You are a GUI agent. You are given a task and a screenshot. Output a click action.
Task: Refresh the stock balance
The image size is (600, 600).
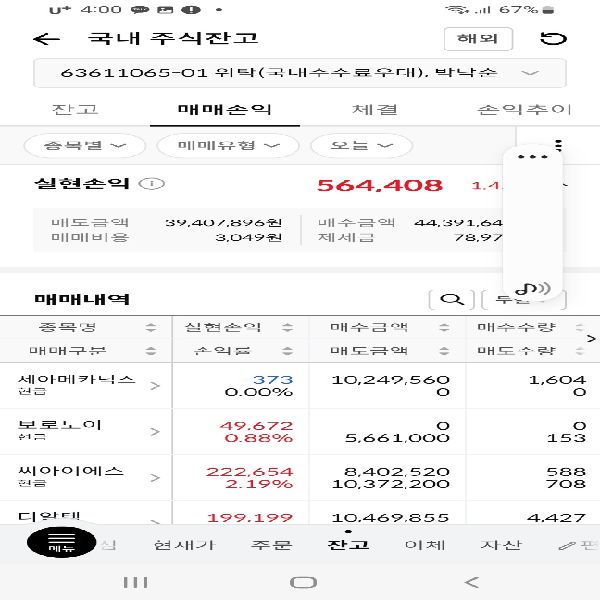[552, 39]
